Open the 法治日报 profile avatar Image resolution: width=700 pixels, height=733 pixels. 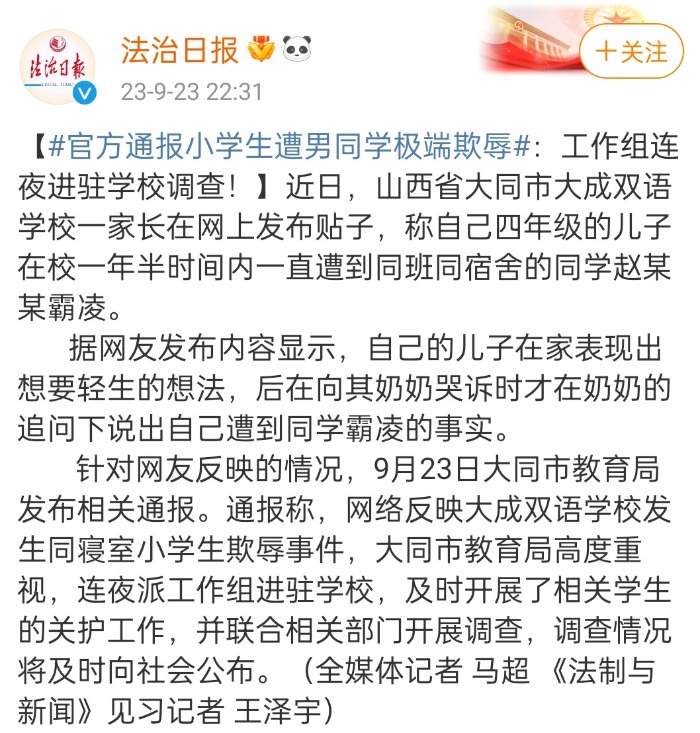click(59, 66)
